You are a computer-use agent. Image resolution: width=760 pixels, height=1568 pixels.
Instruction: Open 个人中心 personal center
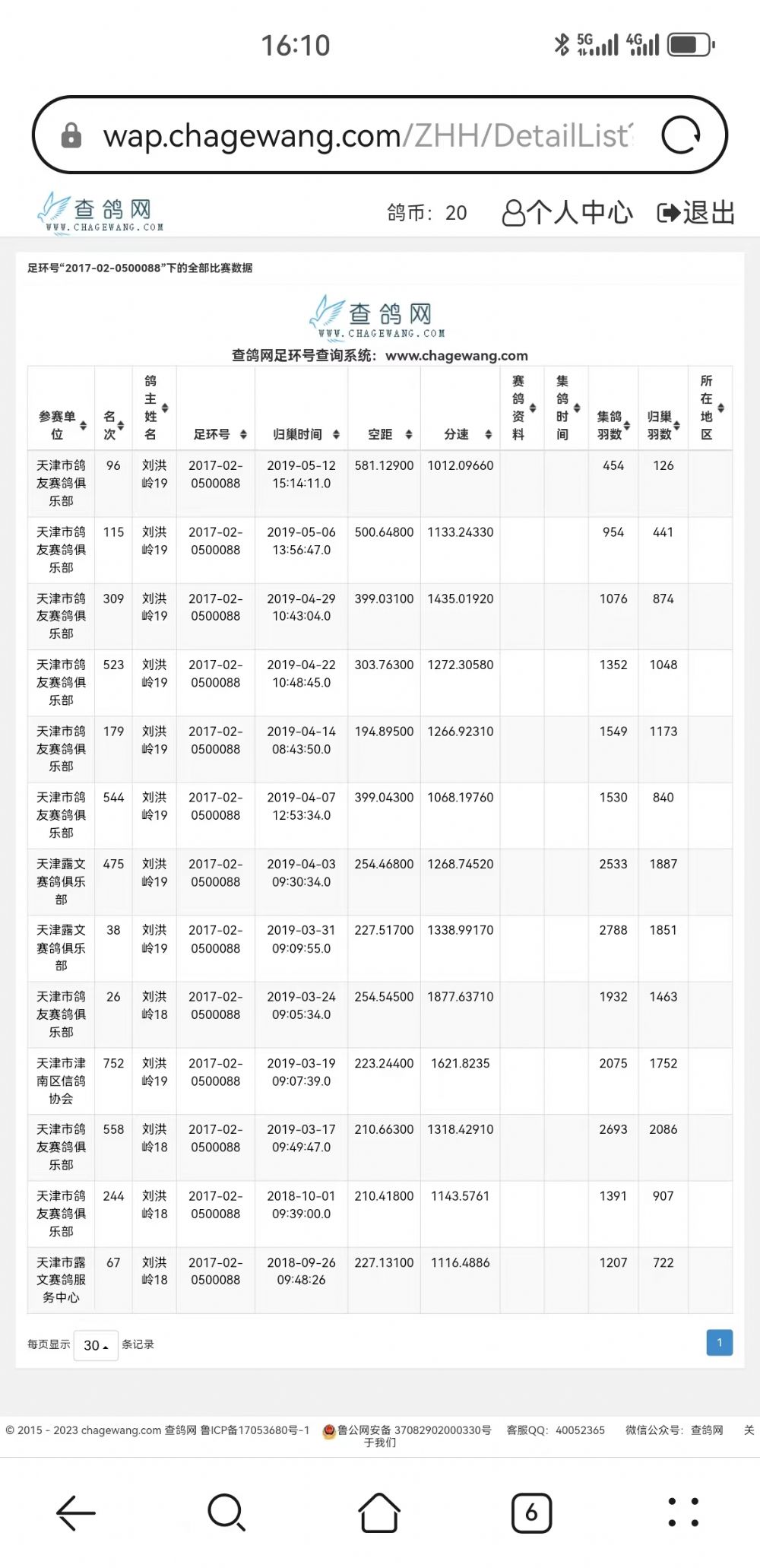pyautogui.click(x=567, y=213)
